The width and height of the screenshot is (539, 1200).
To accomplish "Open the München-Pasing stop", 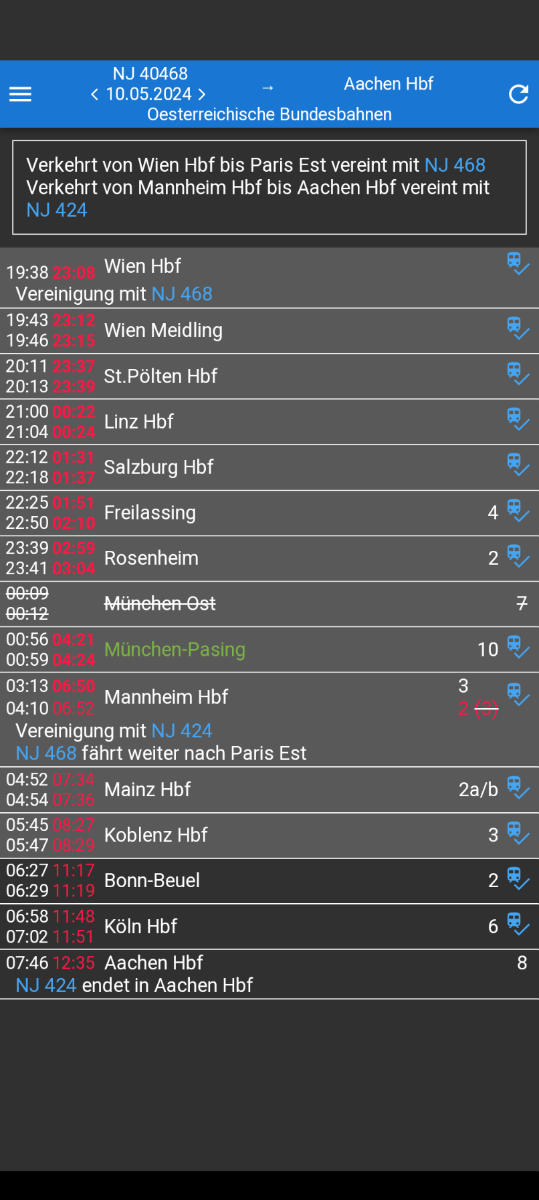I will pos(269,649).
